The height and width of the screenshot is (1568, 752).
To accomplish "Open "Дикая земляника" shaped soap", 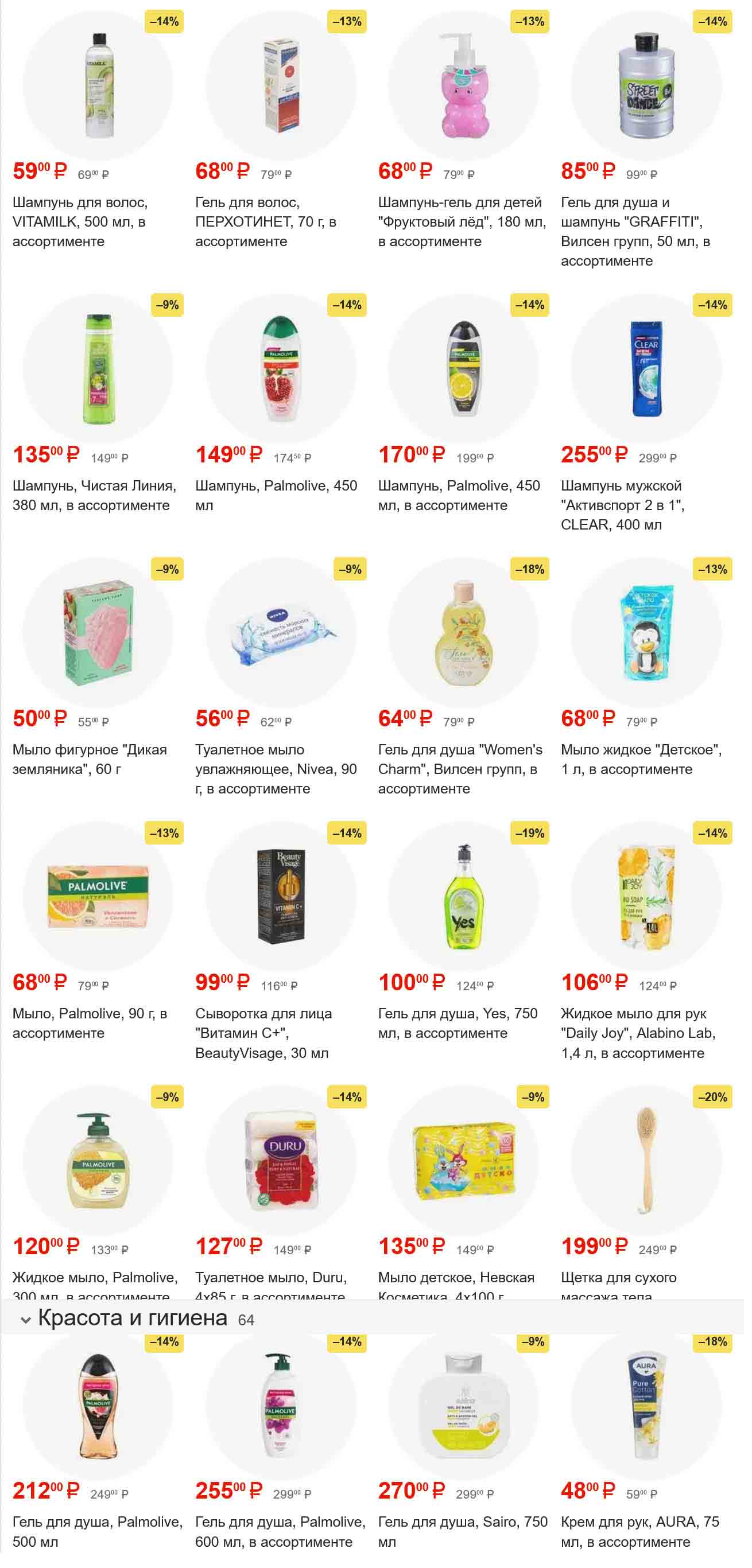I will (x=98, y=633).
